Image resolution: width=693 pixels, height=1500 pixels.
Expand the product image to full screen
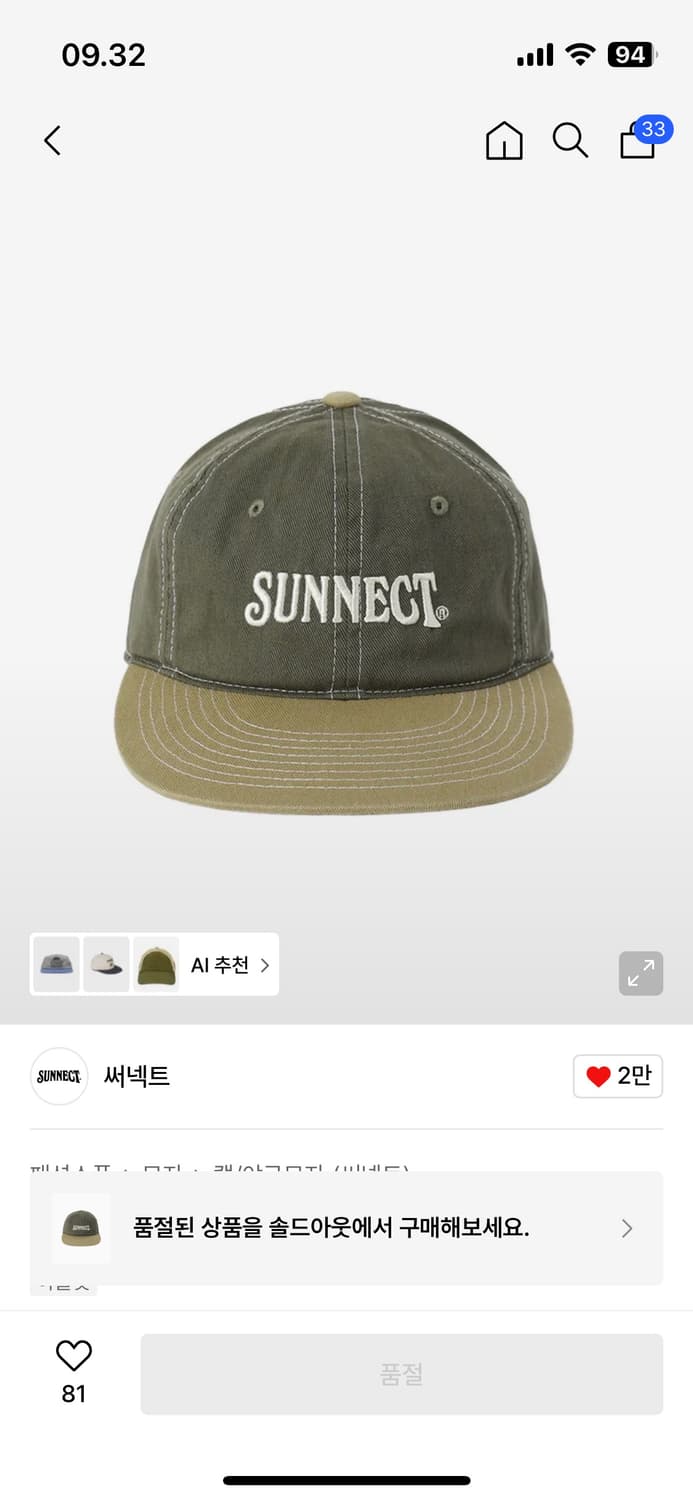pos(640,973)
